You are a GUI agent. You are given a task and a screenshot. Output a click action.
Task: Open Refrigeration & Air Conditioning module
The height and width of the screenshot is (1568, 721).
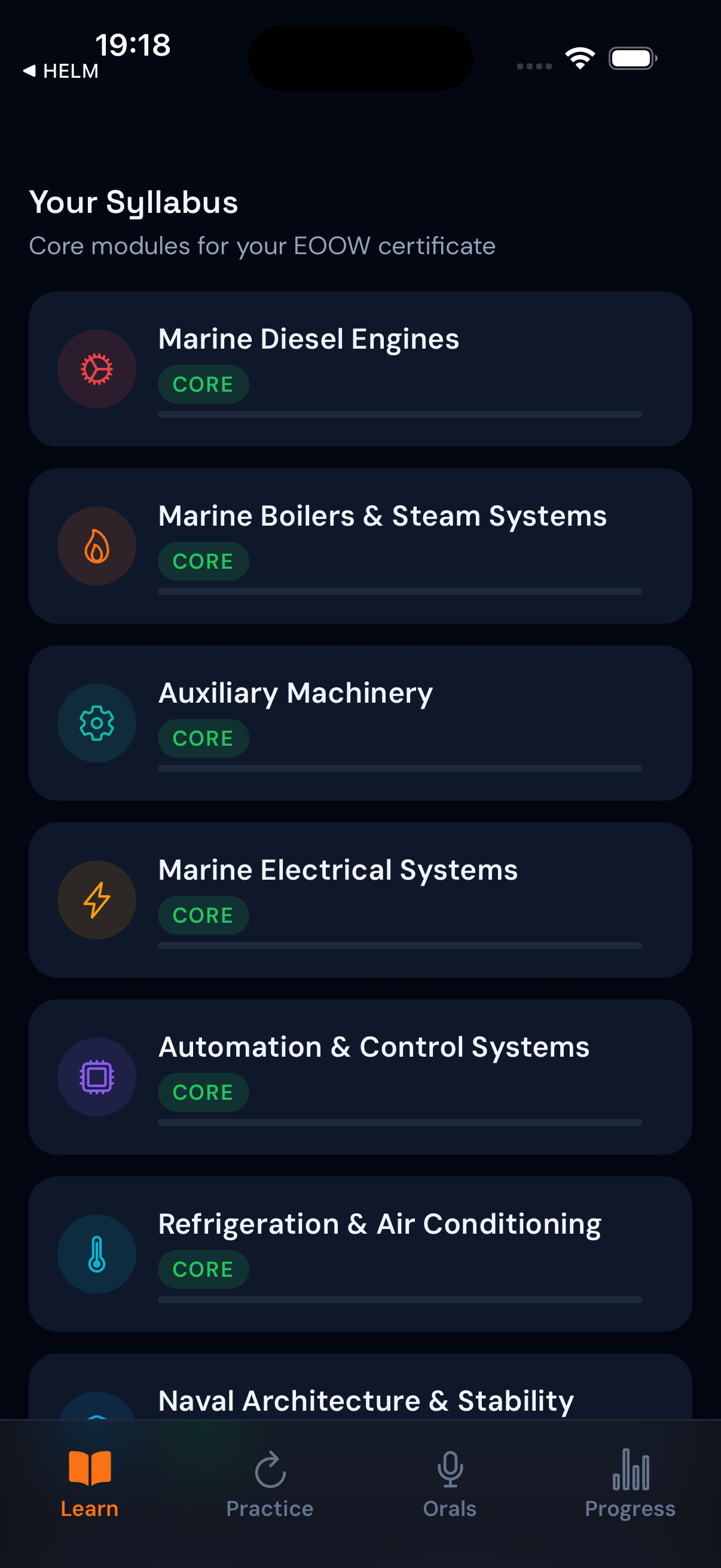360,1255
